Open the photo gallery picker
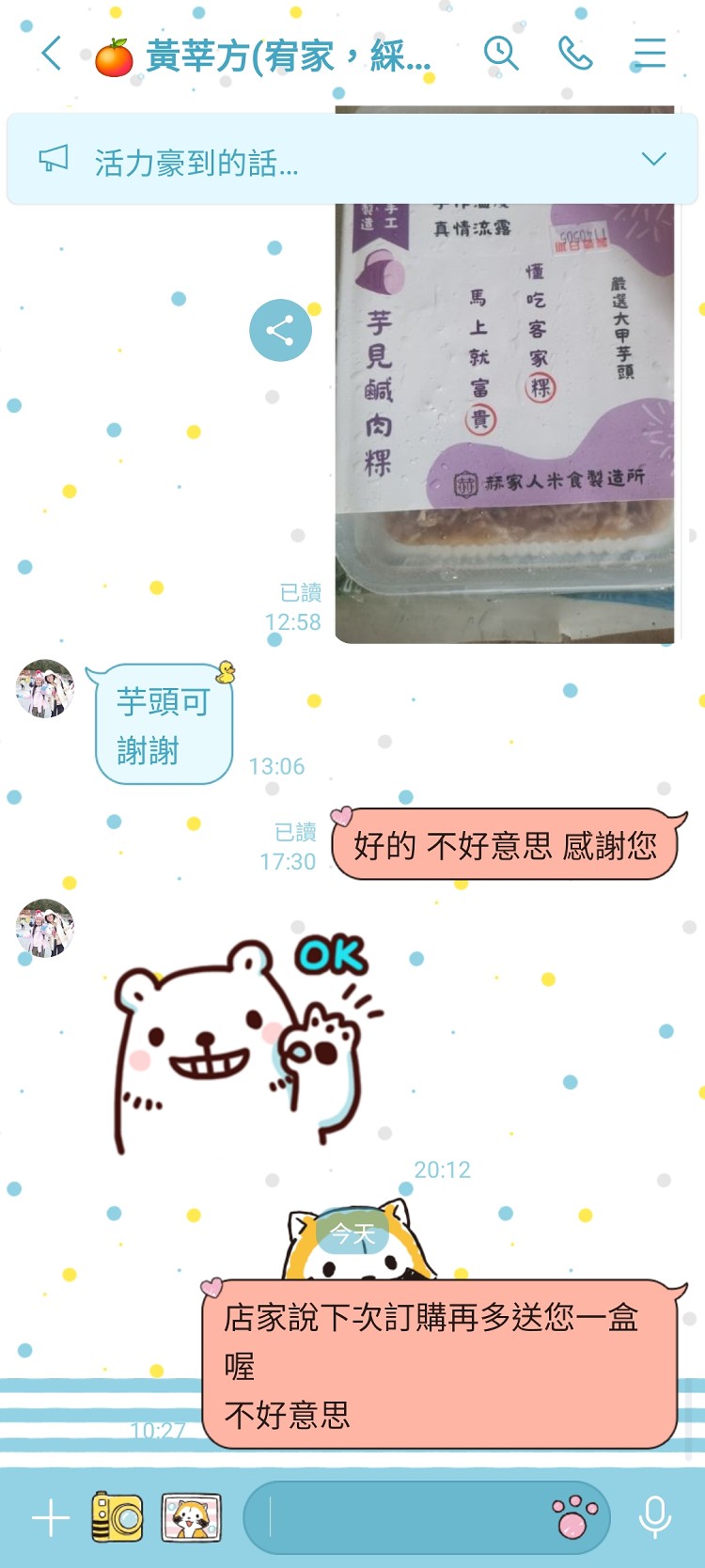The image size is (705, 1568). tap(192, 1517)
